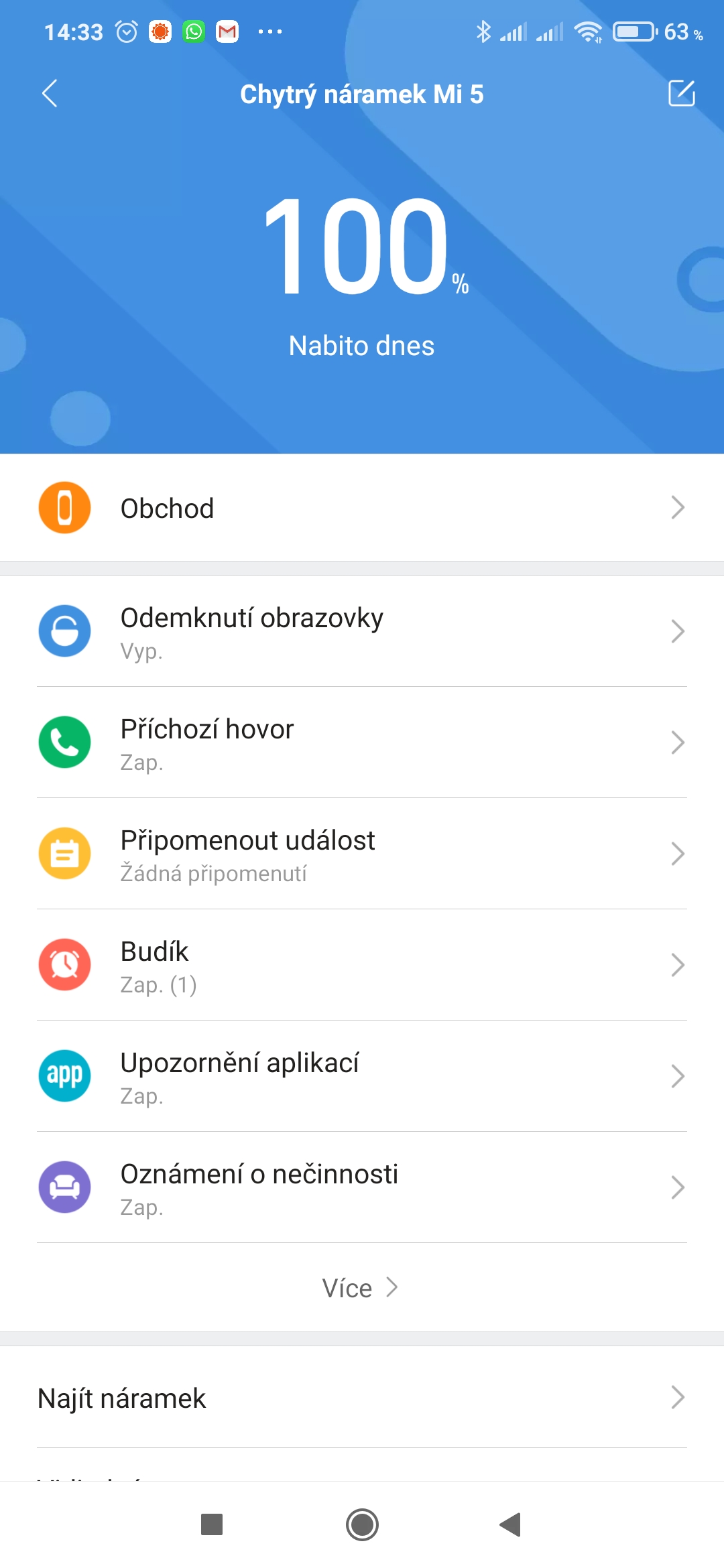Open Odemknutí obrazovky settings
Image resolution: width=724 pixels, height=1568 pixels.
point(362,631)
